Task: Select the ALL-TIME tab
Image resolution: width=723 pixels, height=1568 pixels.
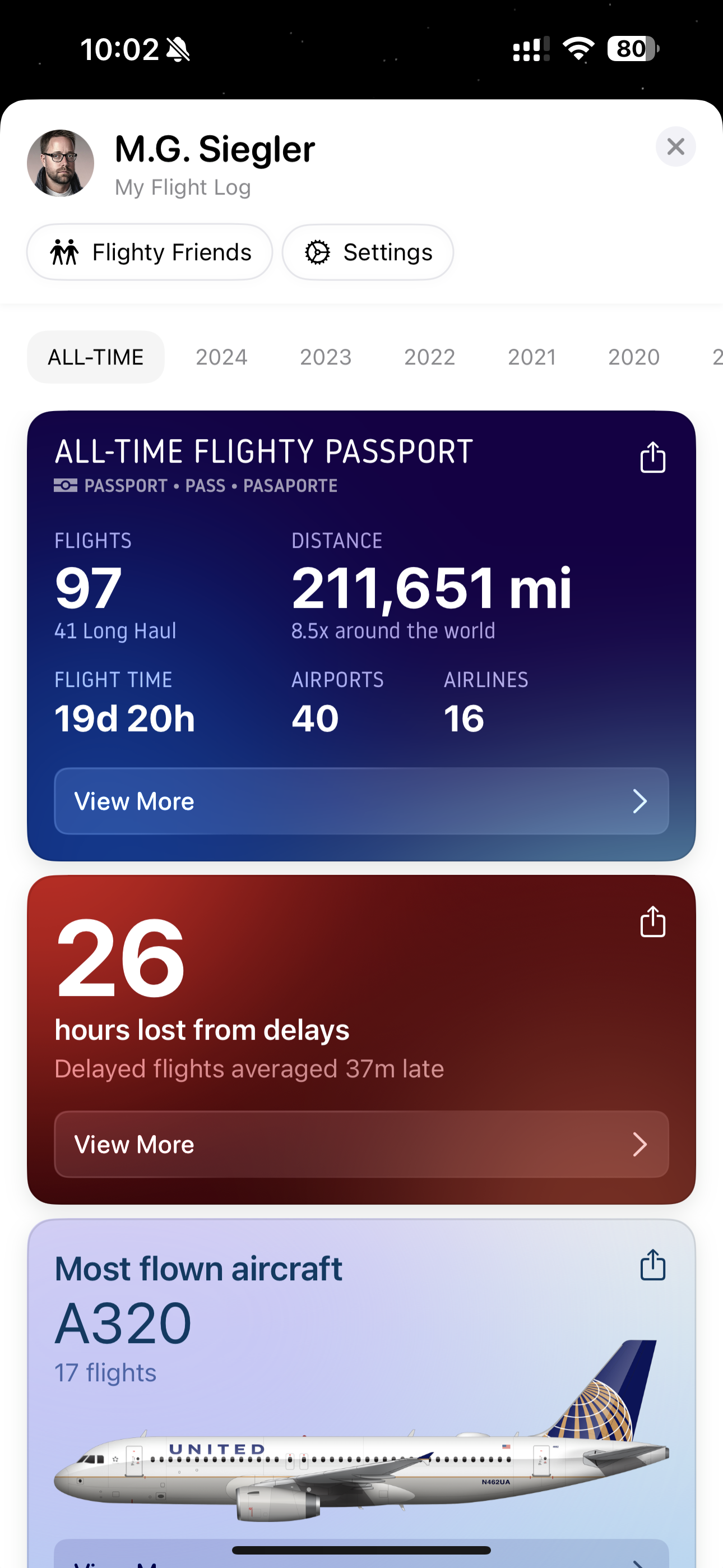Action: click(x=95, y=357)
